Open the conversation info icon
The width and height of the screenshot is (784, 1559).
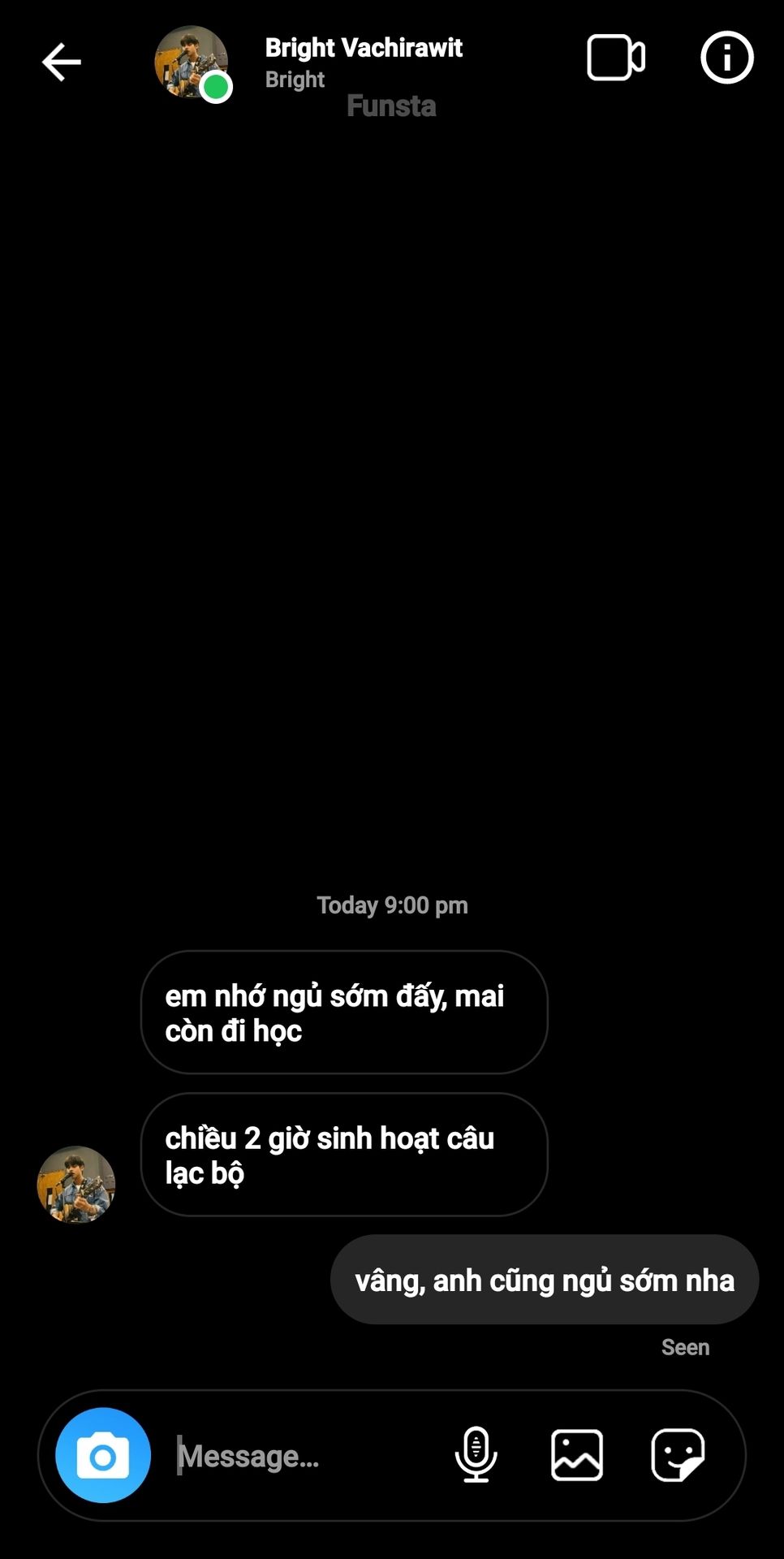727,58
